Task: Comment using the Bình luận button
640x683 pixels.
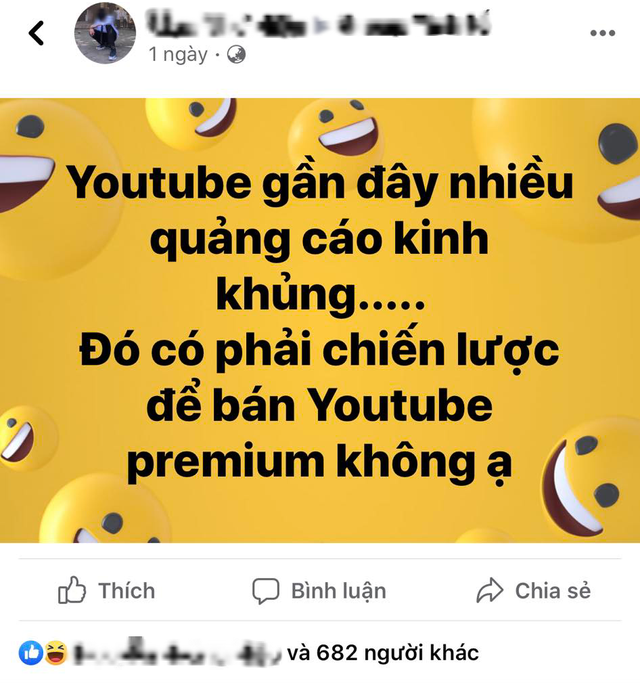Action: click(319, 591)
